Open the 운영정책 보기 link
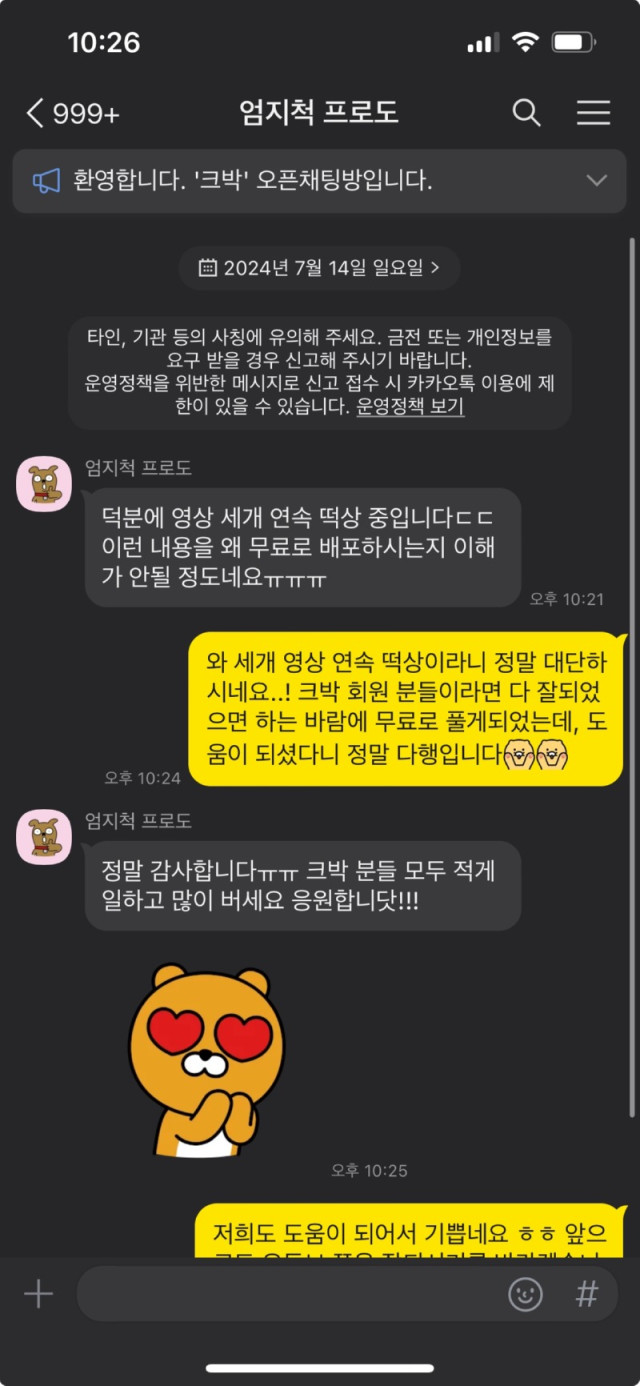Screen dimensions: 640x1386 (x=410, y=407)
